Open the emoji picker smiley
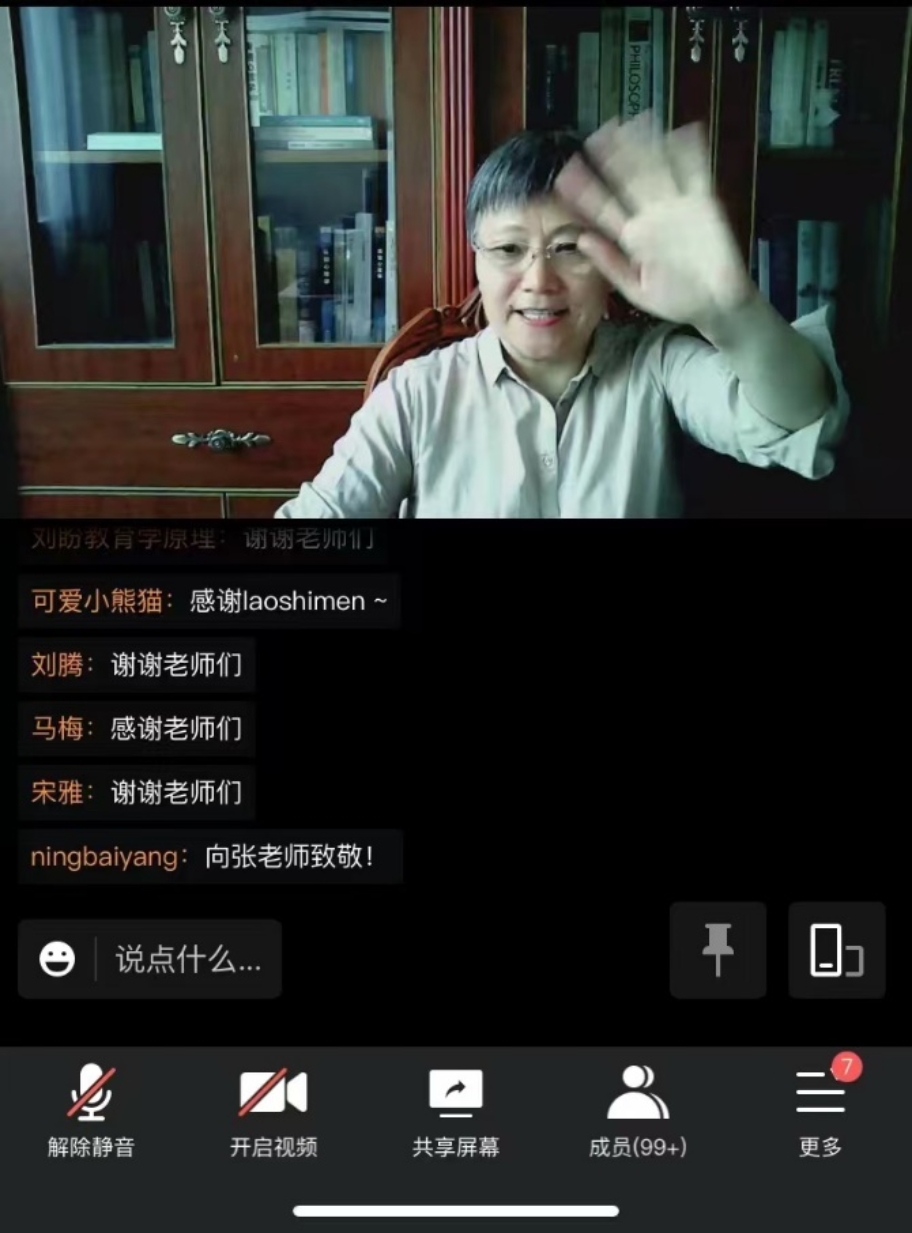Image resolution: width=912 pixels, height=1233 pixels. coord(57,960)
